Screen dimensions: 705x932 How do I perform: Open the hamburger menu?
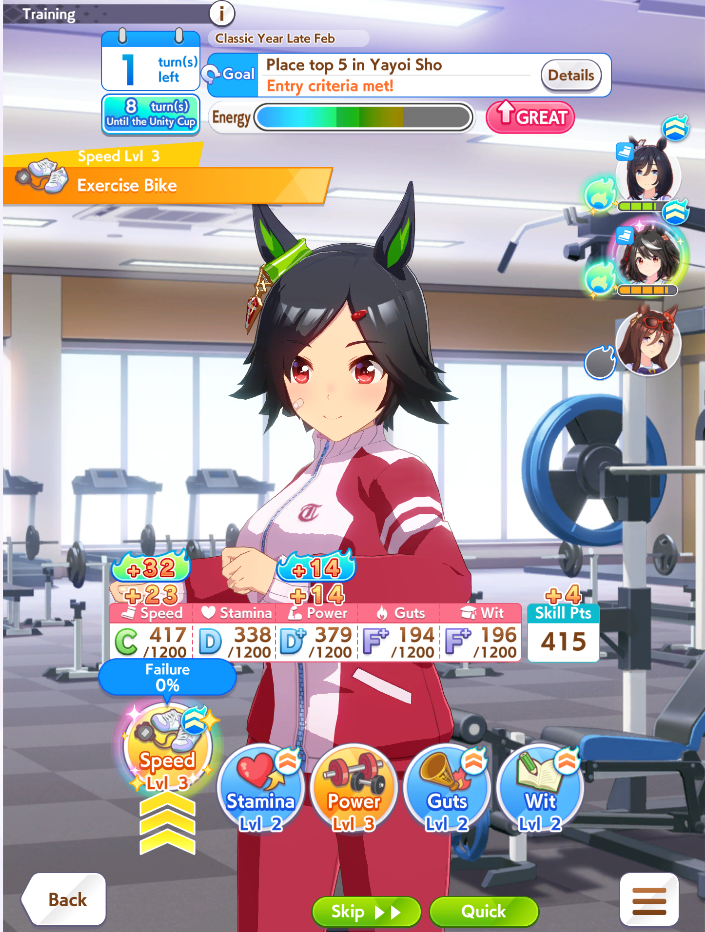[x=649, y=901]
